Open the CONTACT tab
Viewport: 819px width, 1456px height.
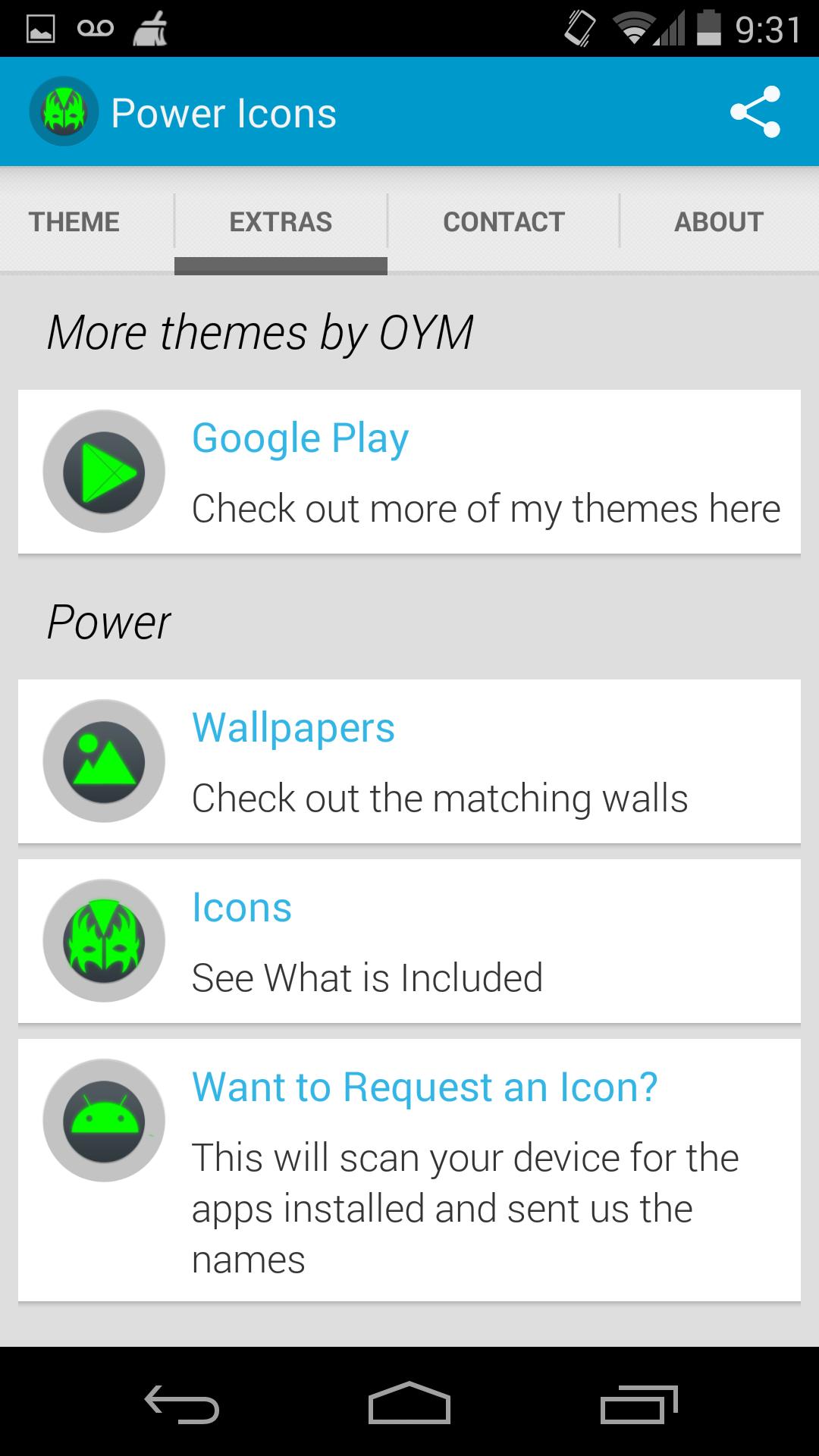click(503, 221)
